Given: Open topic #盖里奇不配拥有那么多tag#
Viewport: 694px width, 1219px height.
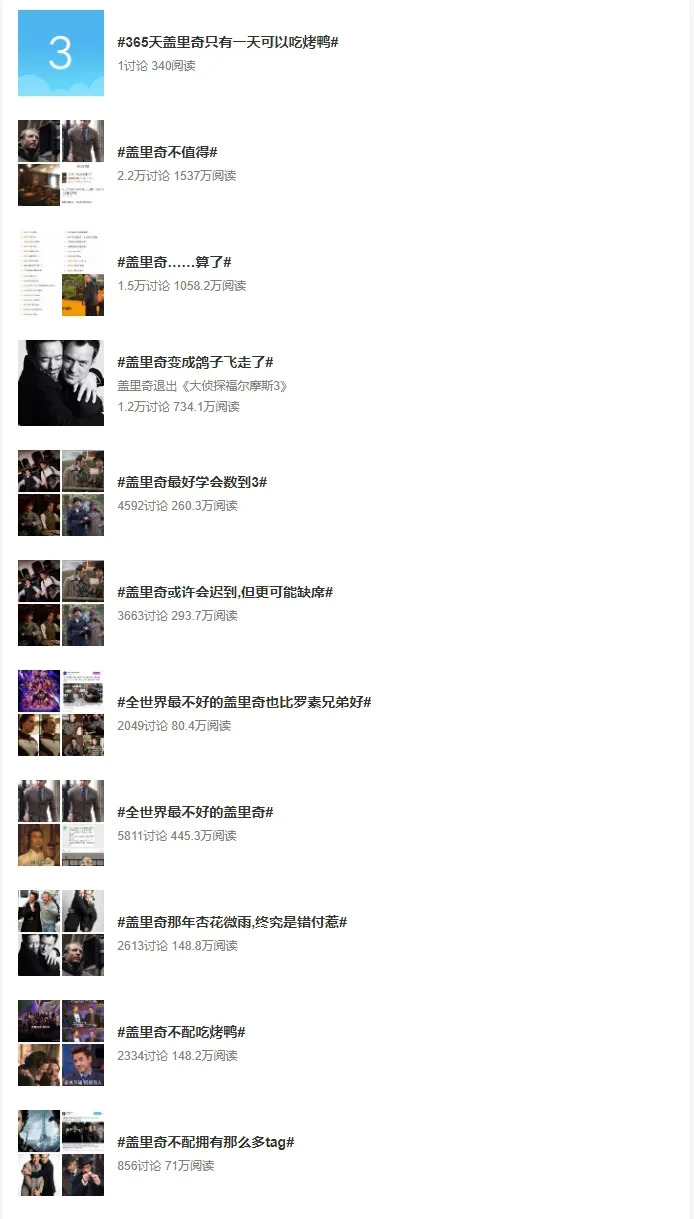Looking at the screenshot, I should point(206,1142).
